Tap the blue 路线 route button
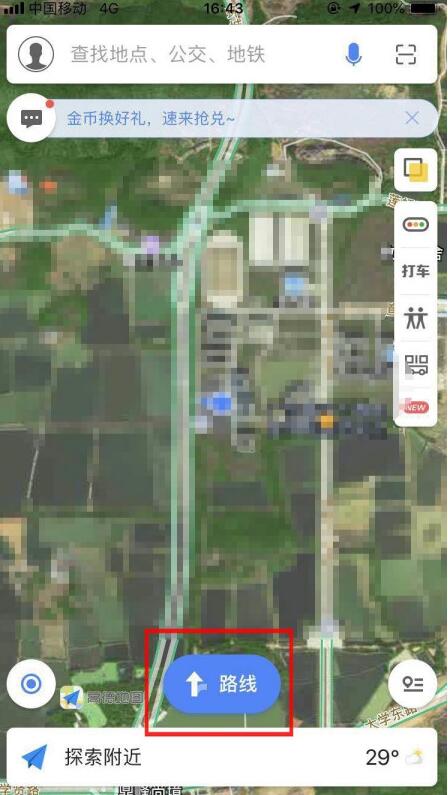 (x=221, y=684)
